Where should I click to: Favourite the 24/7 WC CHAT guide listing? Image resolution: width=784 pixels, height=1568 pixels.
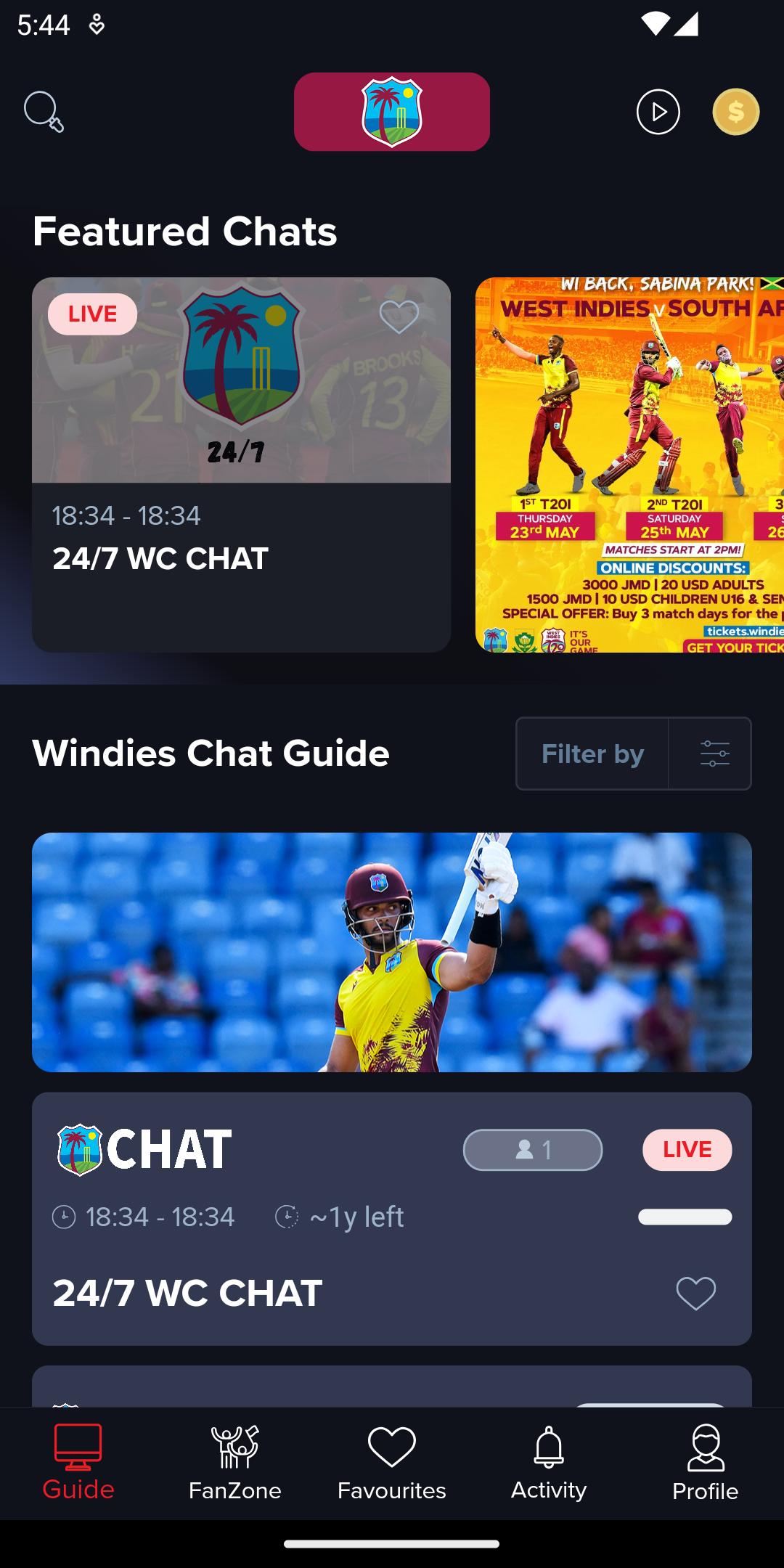[x=695, y=1294]
